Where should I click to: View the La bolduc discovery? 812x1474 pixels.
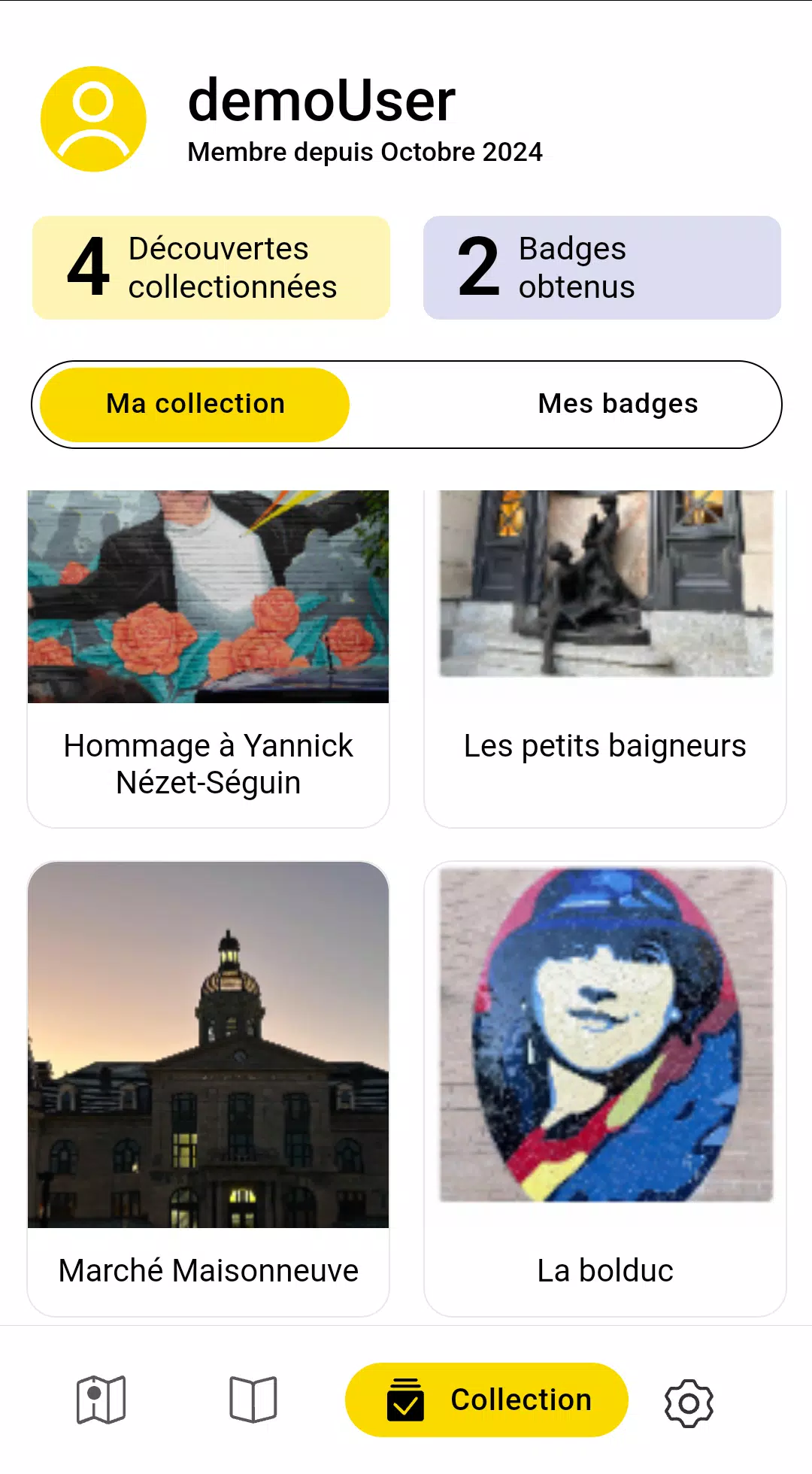click(x=605, y=1087)
